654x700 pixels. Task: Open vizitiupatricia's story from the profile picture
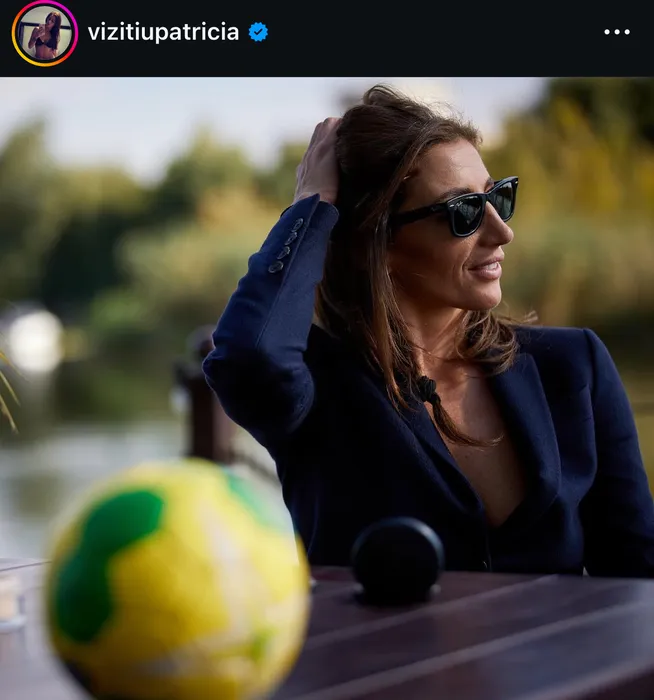44,33
